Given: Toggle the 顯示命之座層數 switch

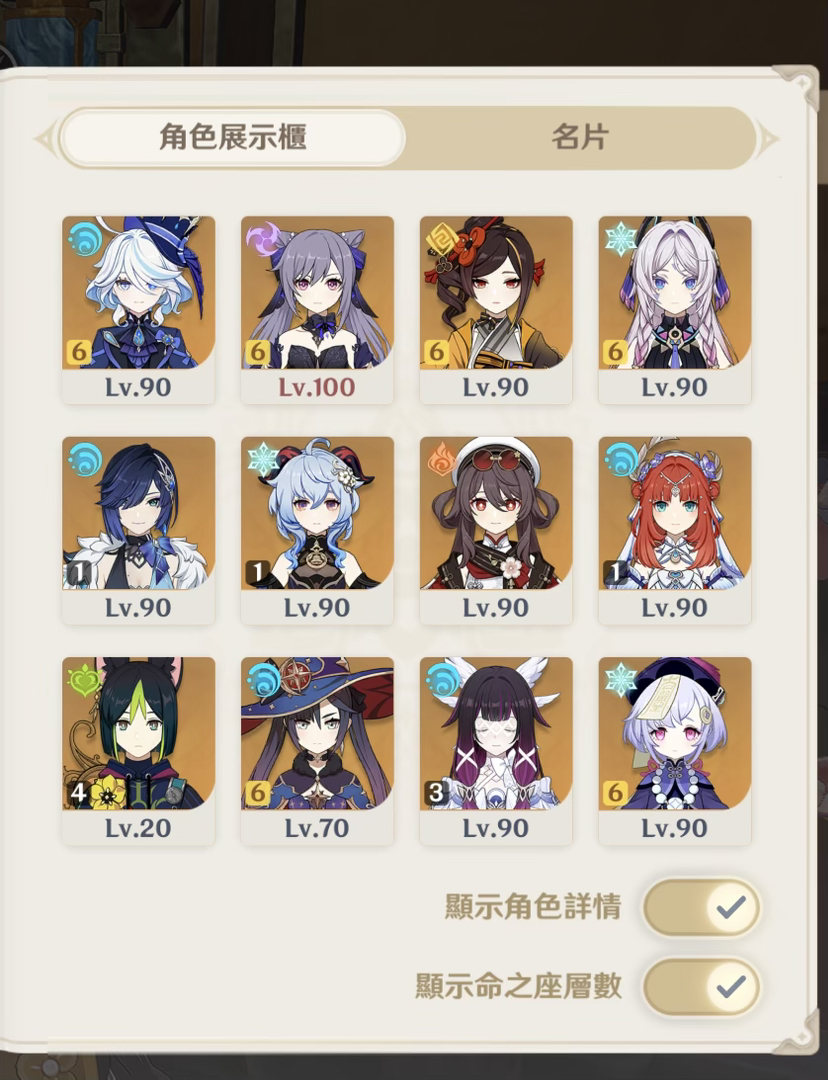Looking at the screenshot, I should (701, 987).
